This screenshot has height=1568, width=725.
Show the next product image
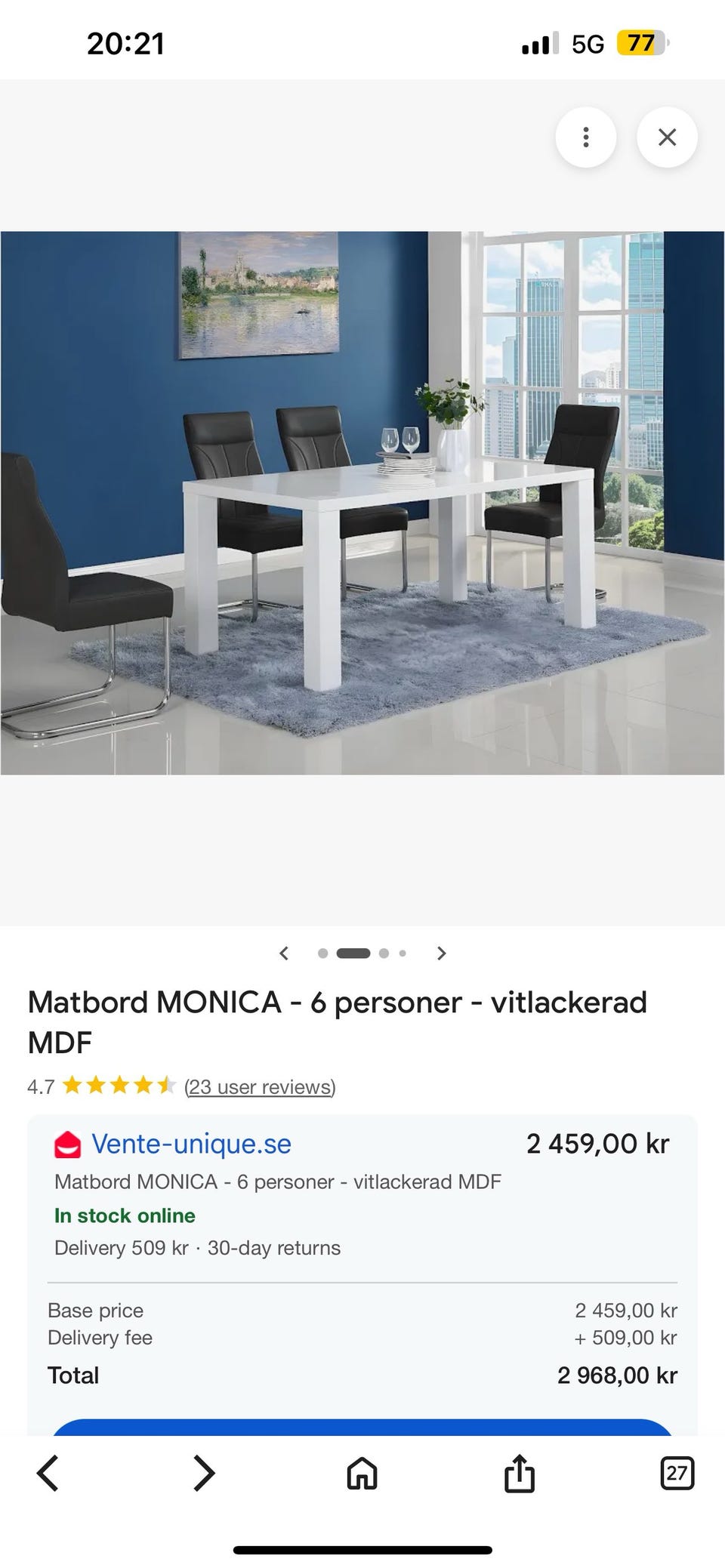tap(441, 953)
